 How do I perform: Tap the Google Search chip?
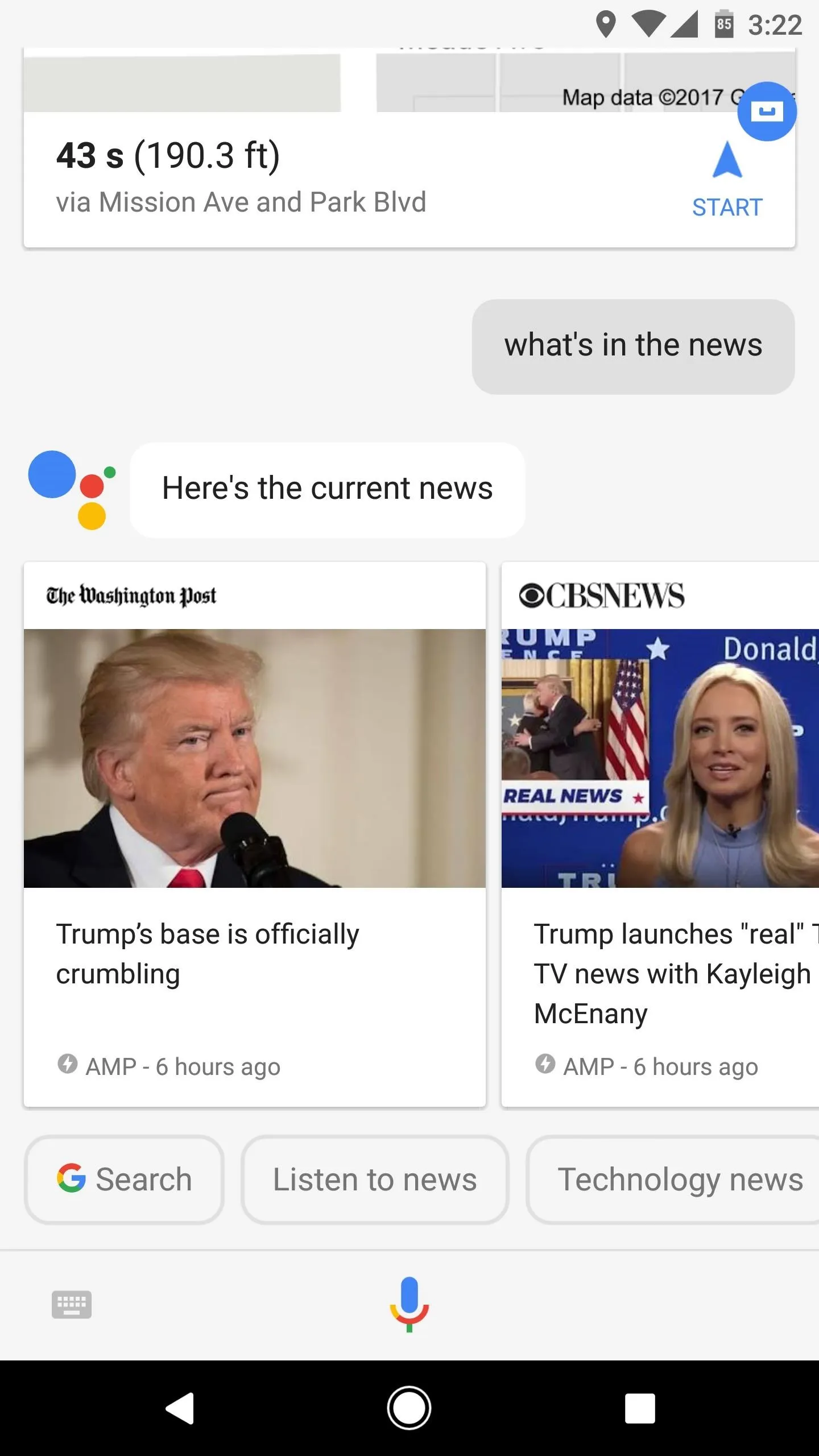[x=124, y=1180]
